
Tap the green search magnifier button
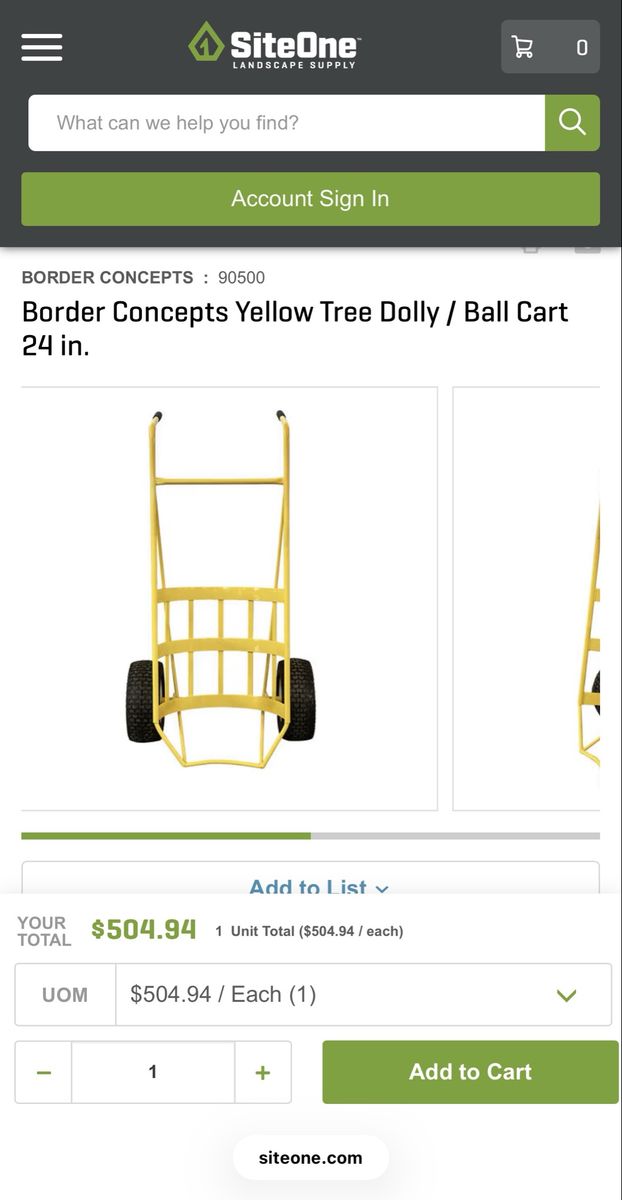click(572, 123)
